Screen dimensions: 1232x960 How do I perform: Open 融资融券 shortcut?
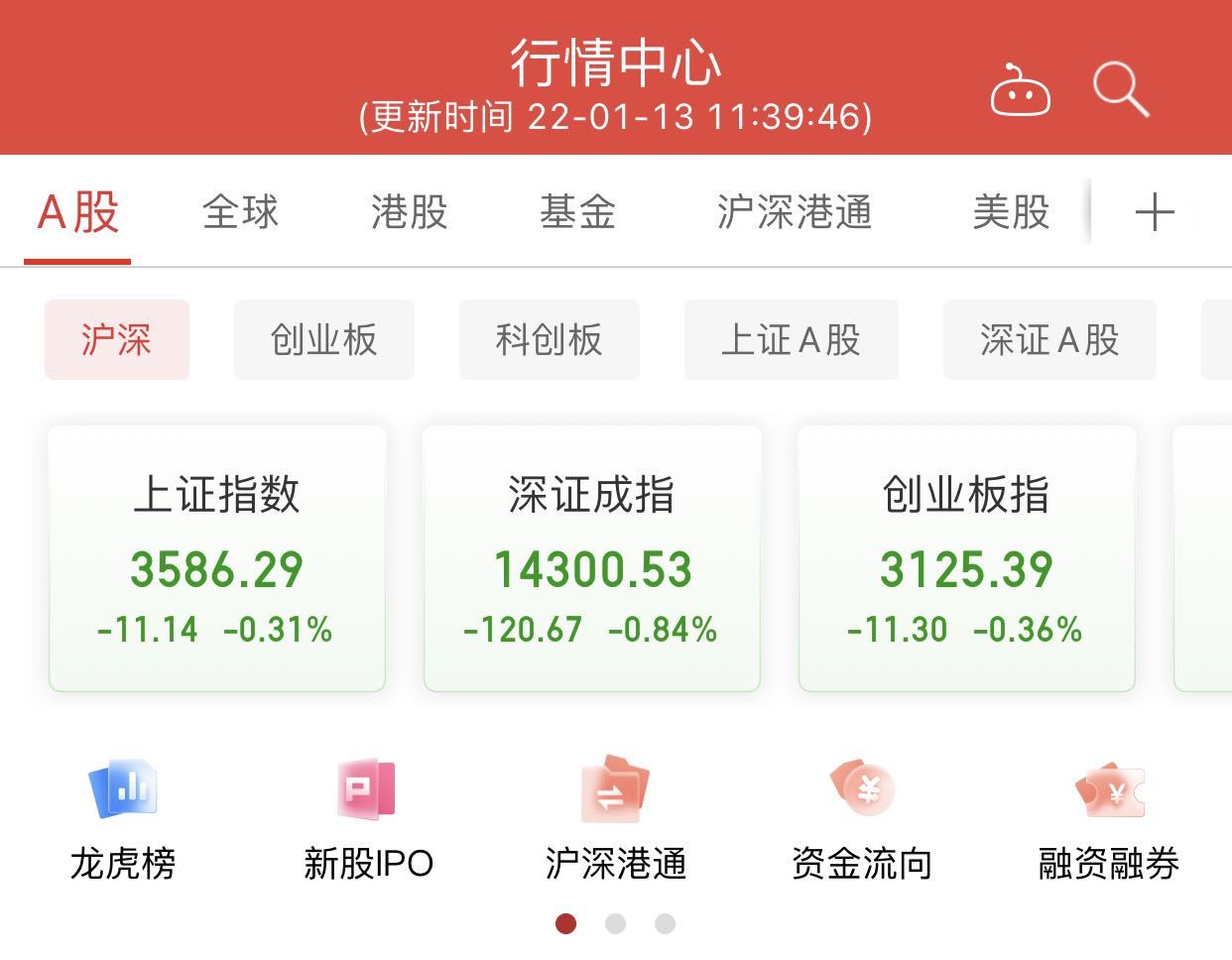[1108, 818]
